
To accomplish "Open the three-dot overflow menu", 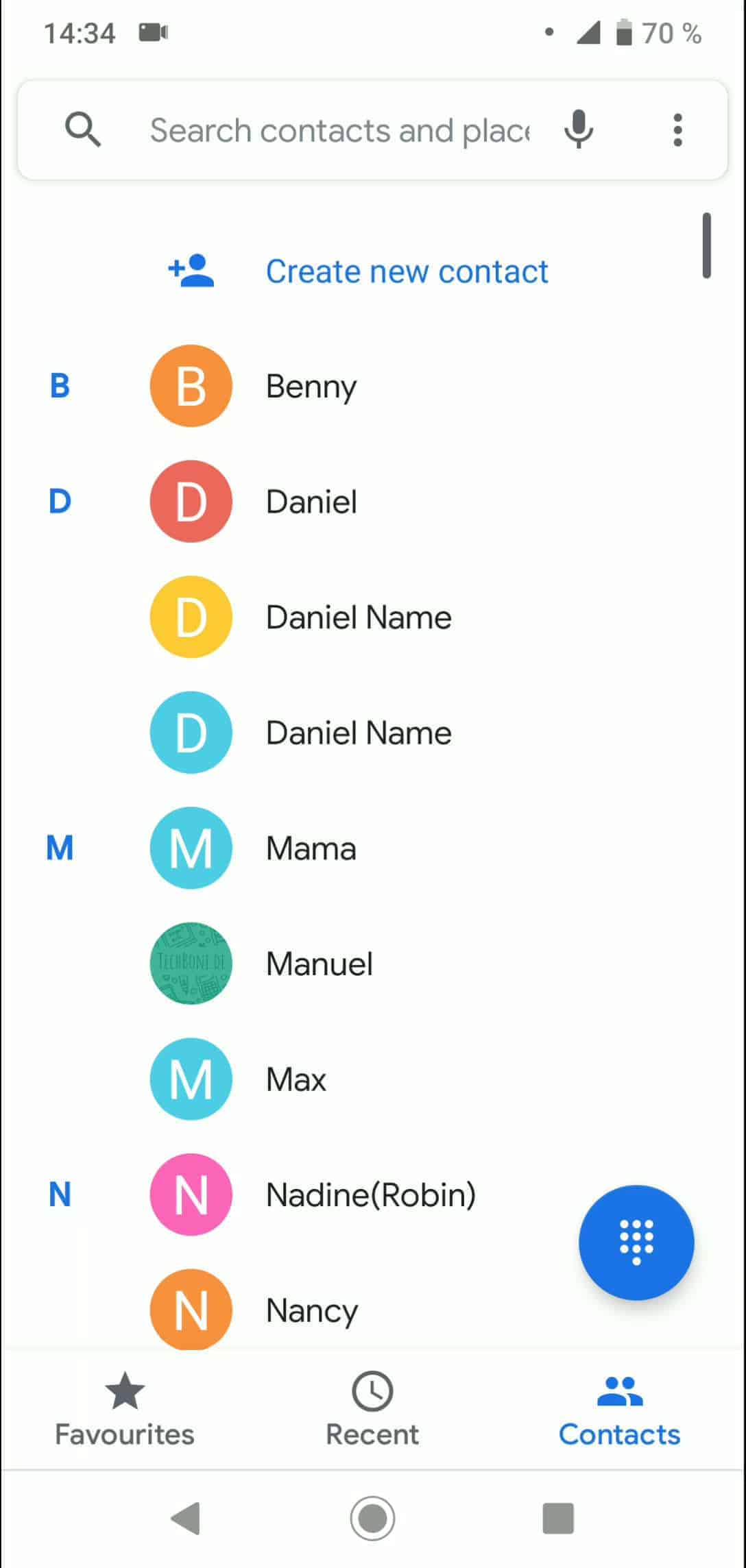I will (x=676, y=130).
